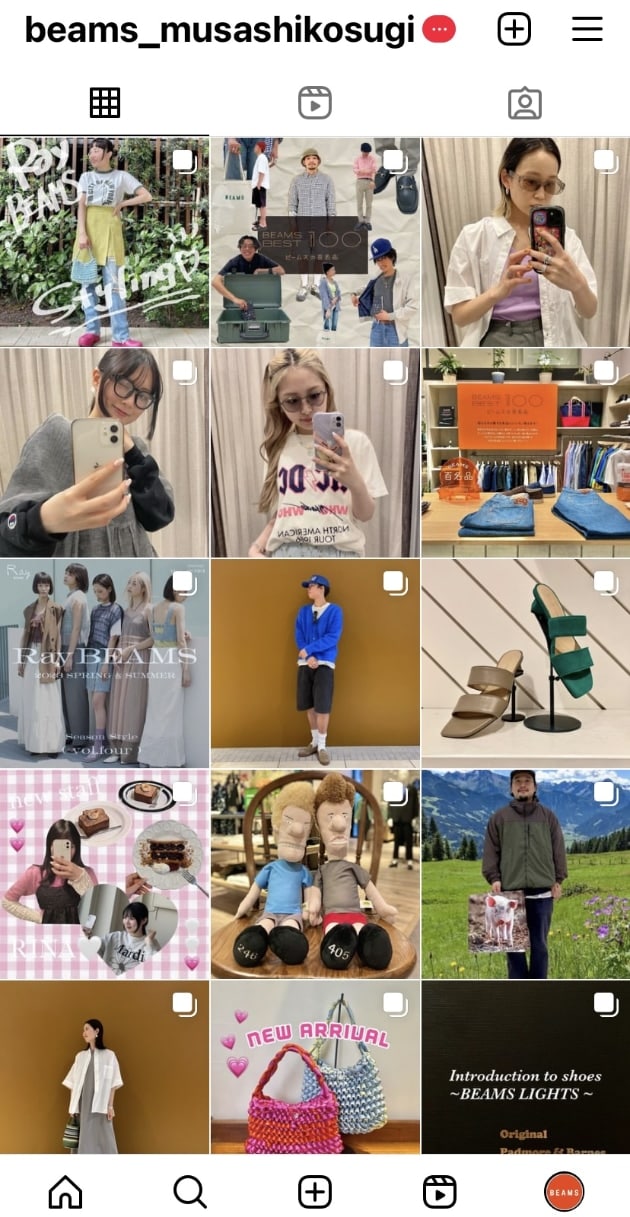Open the NEW ARRIVAL woven bags post
Viewport: 630px width, 1217px height.
pos(315,1067)
